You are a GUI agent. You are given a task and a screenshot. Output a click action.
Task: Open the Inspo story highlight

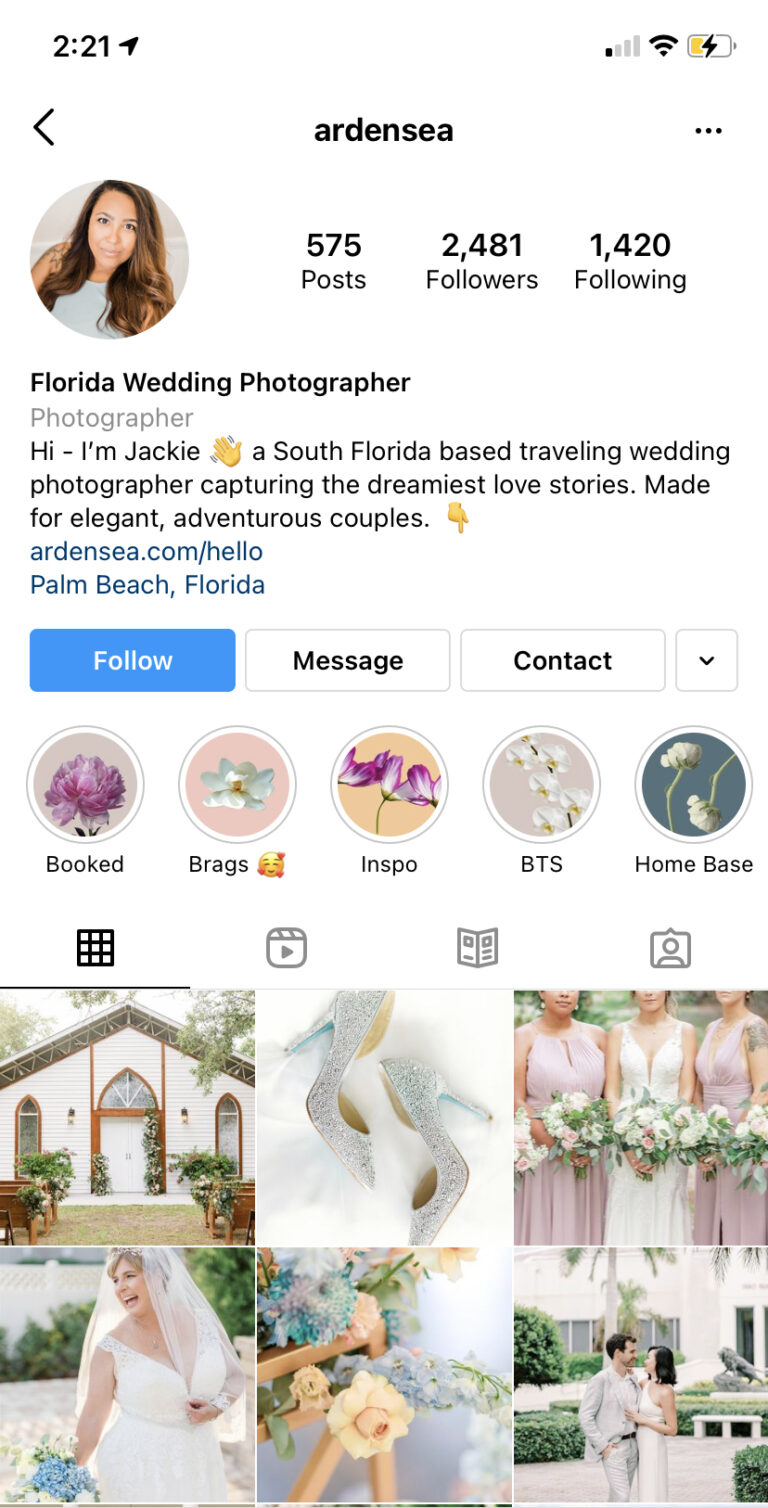click(x=389, y=785)
